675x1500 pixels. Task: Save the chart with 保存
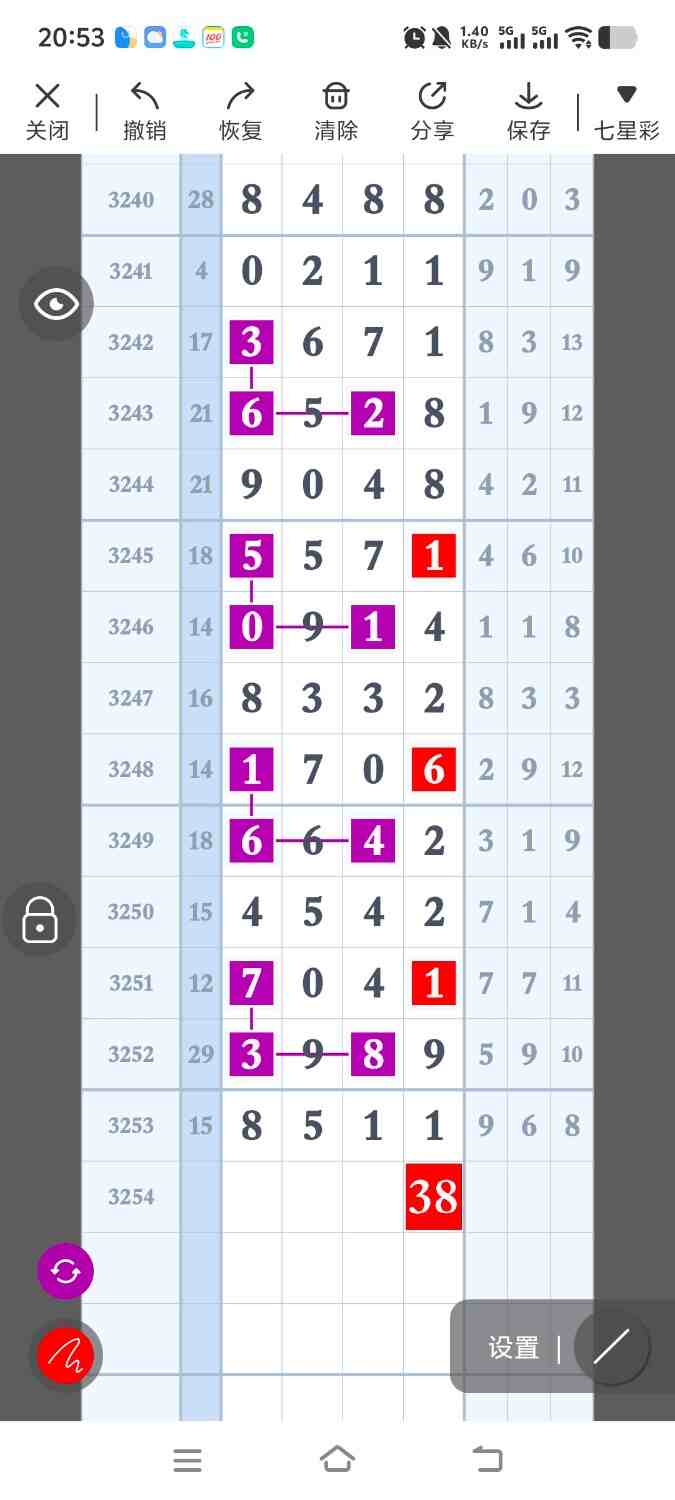[x=528, y=111]
